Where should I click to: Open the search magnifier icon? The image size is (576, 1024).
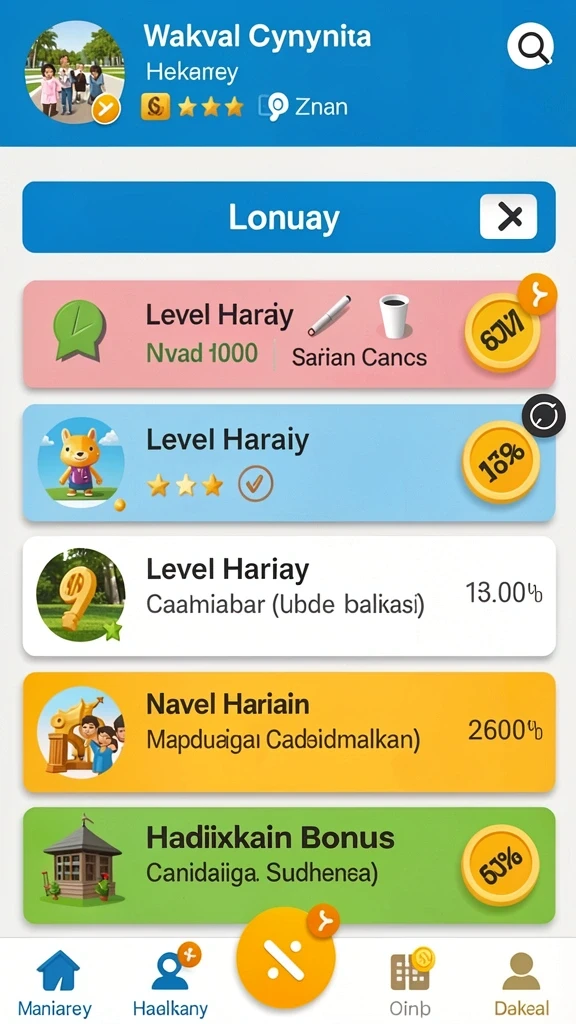(530, 46)
